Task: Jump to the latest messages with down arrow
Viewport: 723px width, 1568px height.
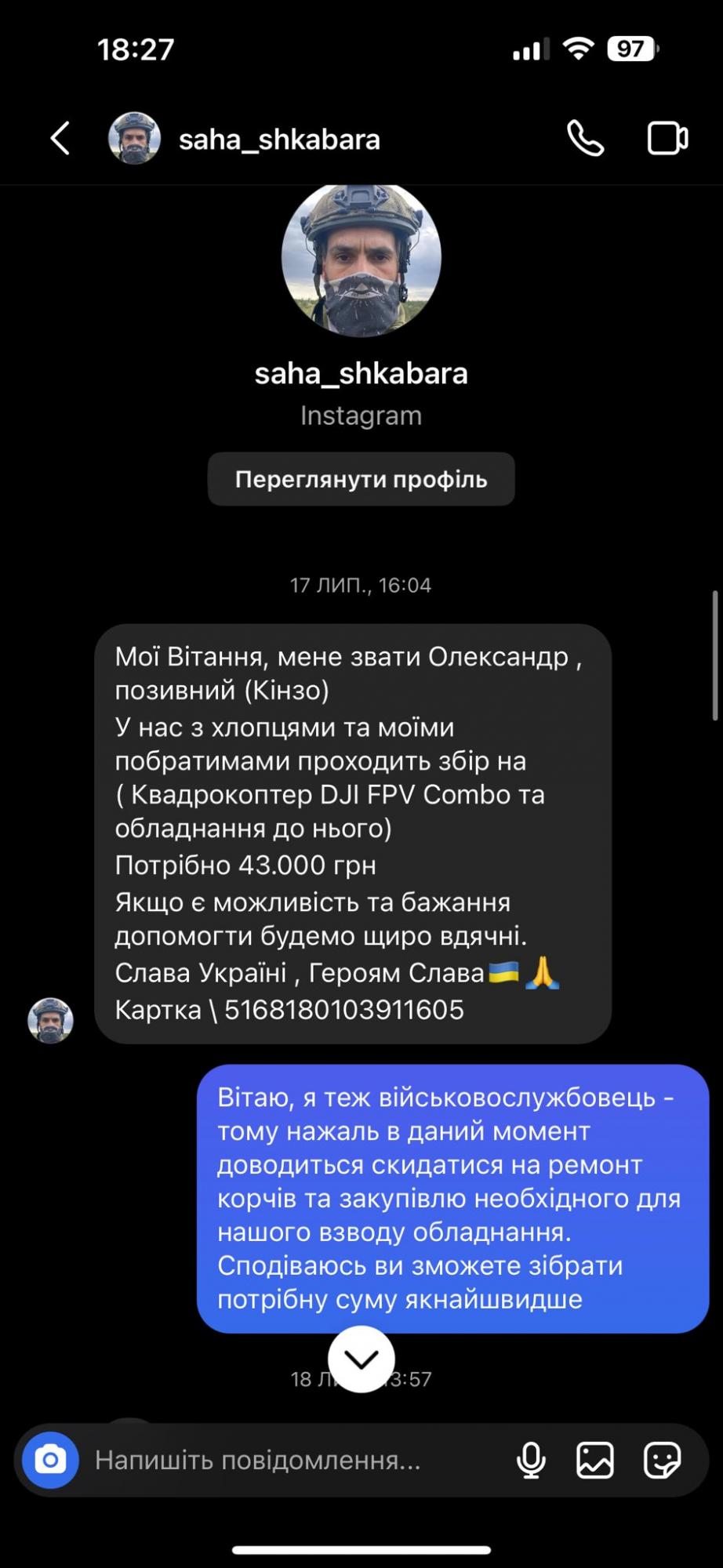Action: pyautogui.click(x=361, y=1359)
